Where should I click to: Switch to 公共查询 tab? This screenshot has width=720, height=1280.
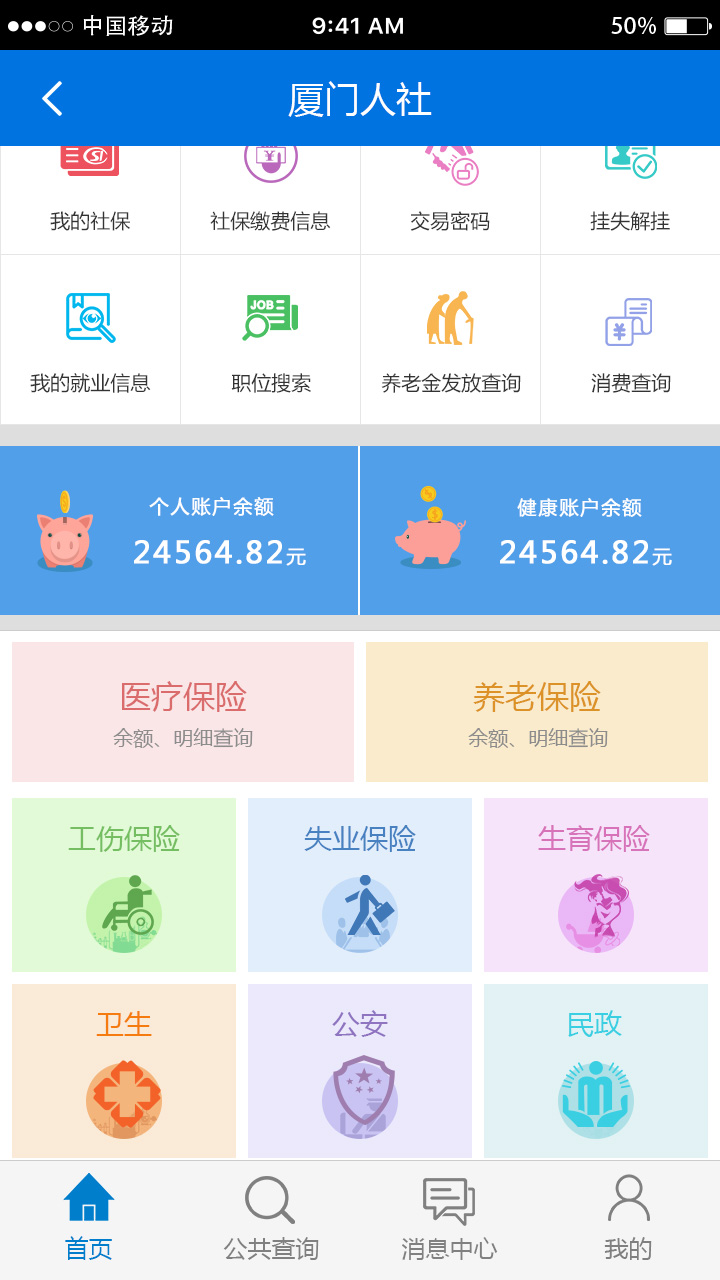[270, 1220]
